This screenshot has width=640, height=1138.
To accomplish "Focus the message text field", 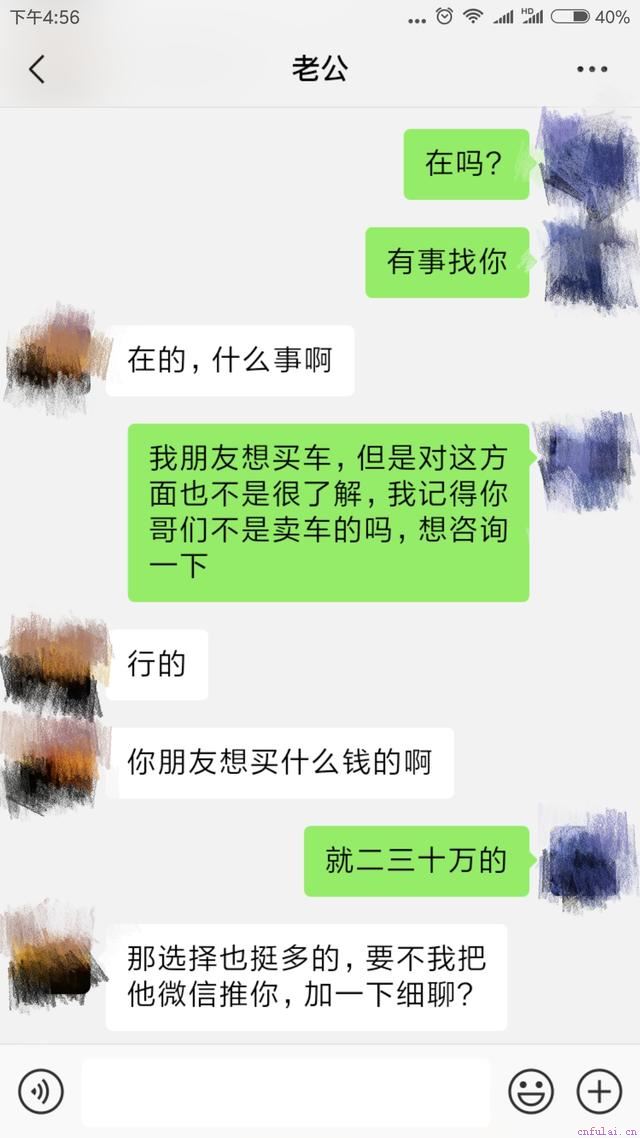I will [286, 1091].
